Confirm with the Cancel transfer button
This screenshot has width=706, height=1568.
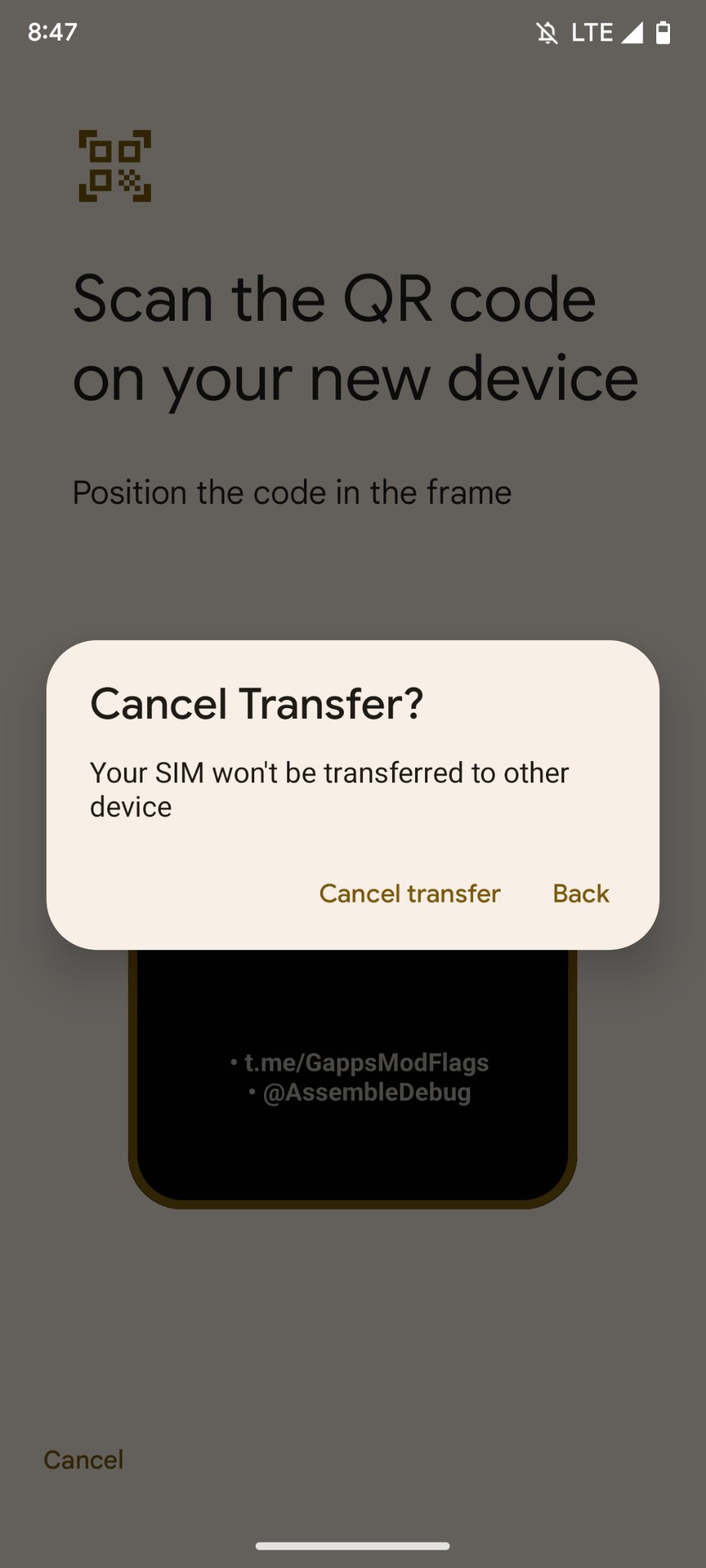pyautogui.click(x=410, y=893)
